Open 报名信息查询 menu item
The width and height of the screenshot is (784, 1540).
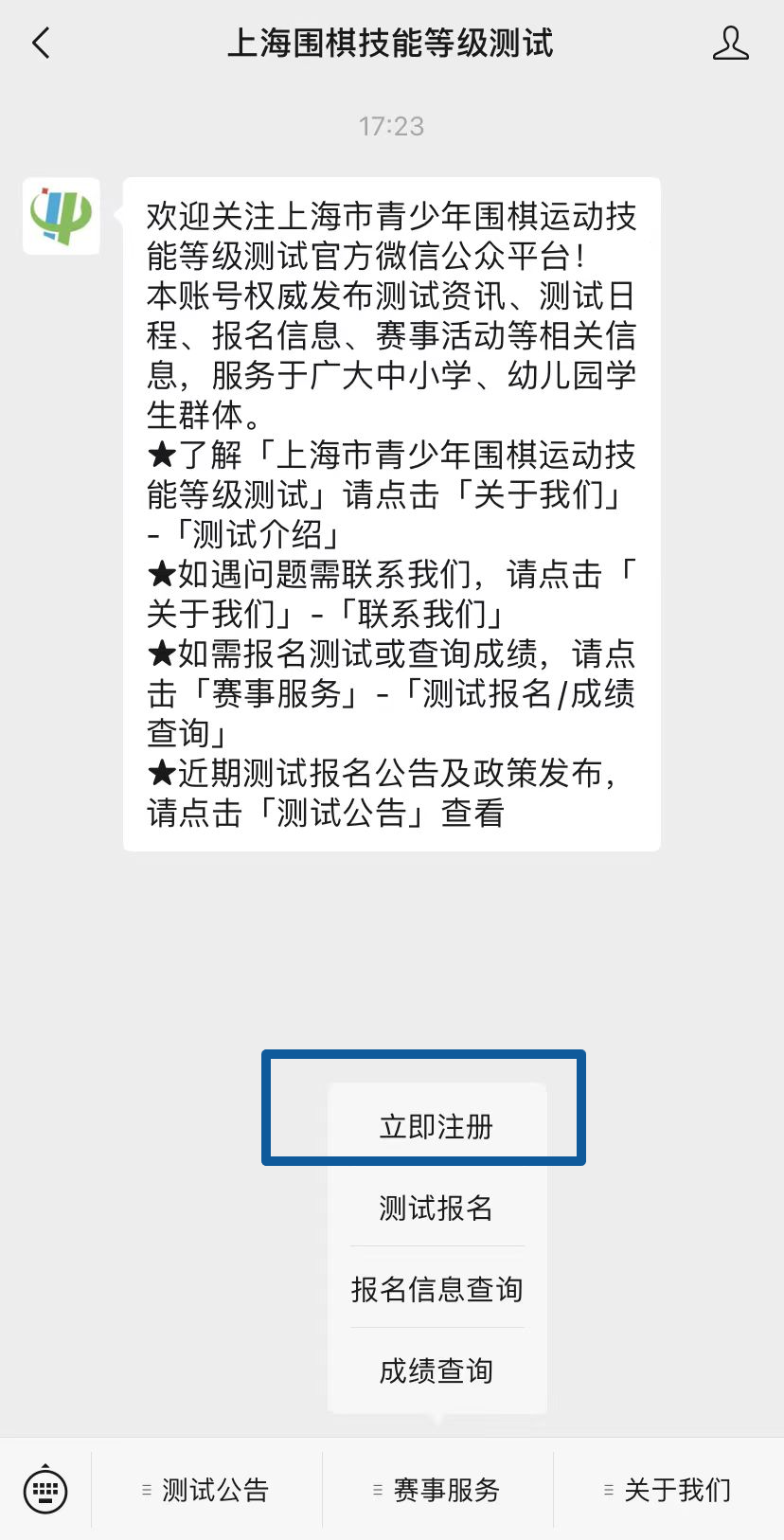pos(437,1289)
